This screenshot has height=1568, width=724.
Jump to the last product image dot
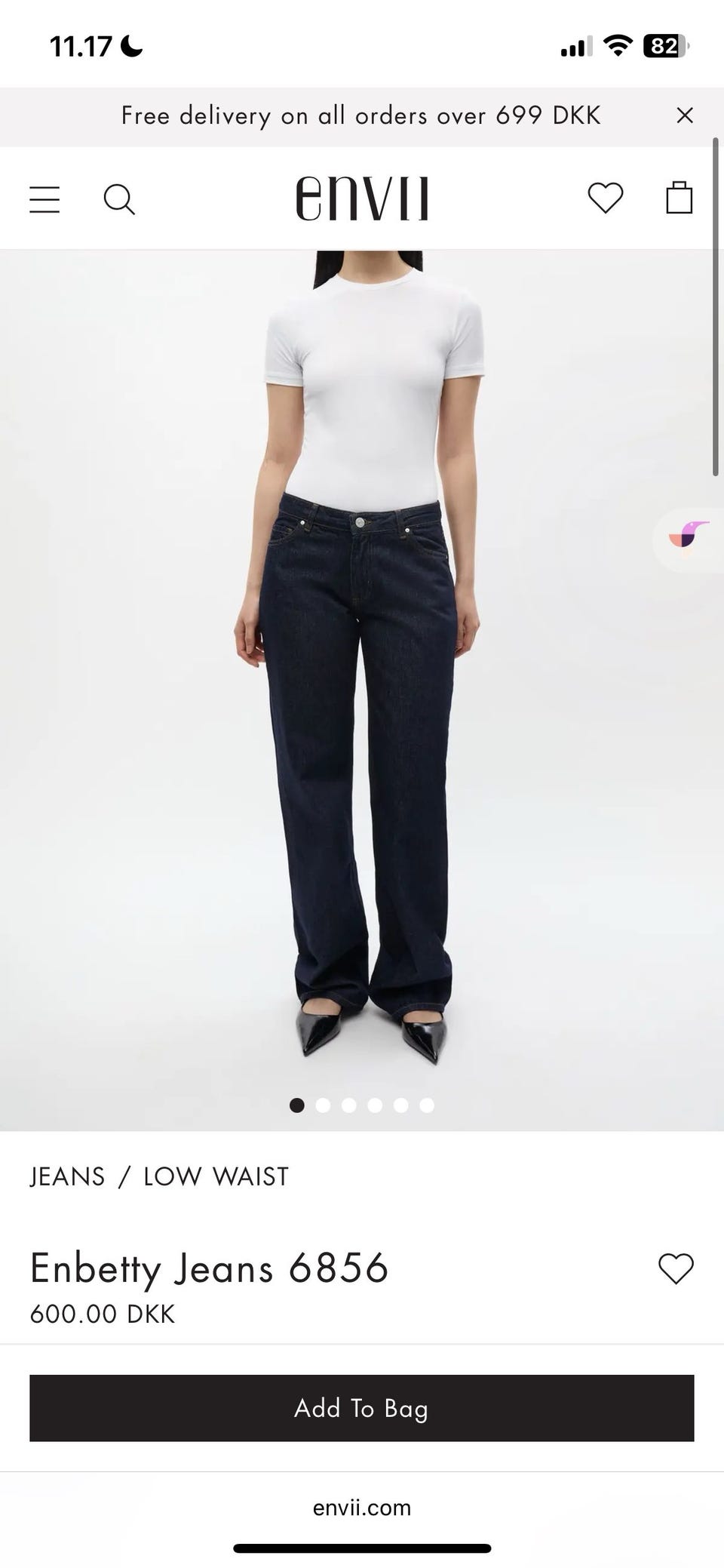(x=427, y=1105)
